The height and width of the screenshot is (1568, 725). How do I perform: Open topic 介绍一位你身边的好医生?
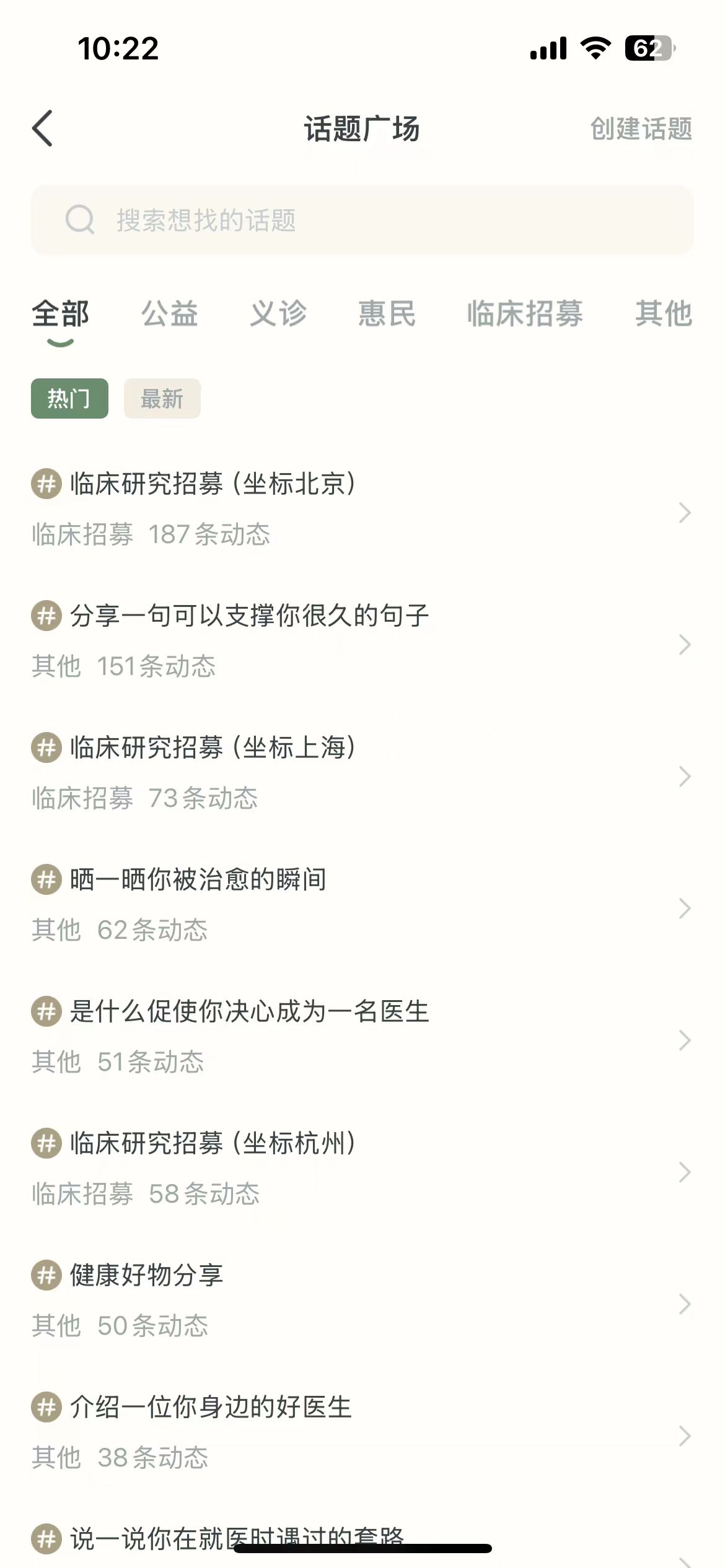click(x=362, y=1432)
